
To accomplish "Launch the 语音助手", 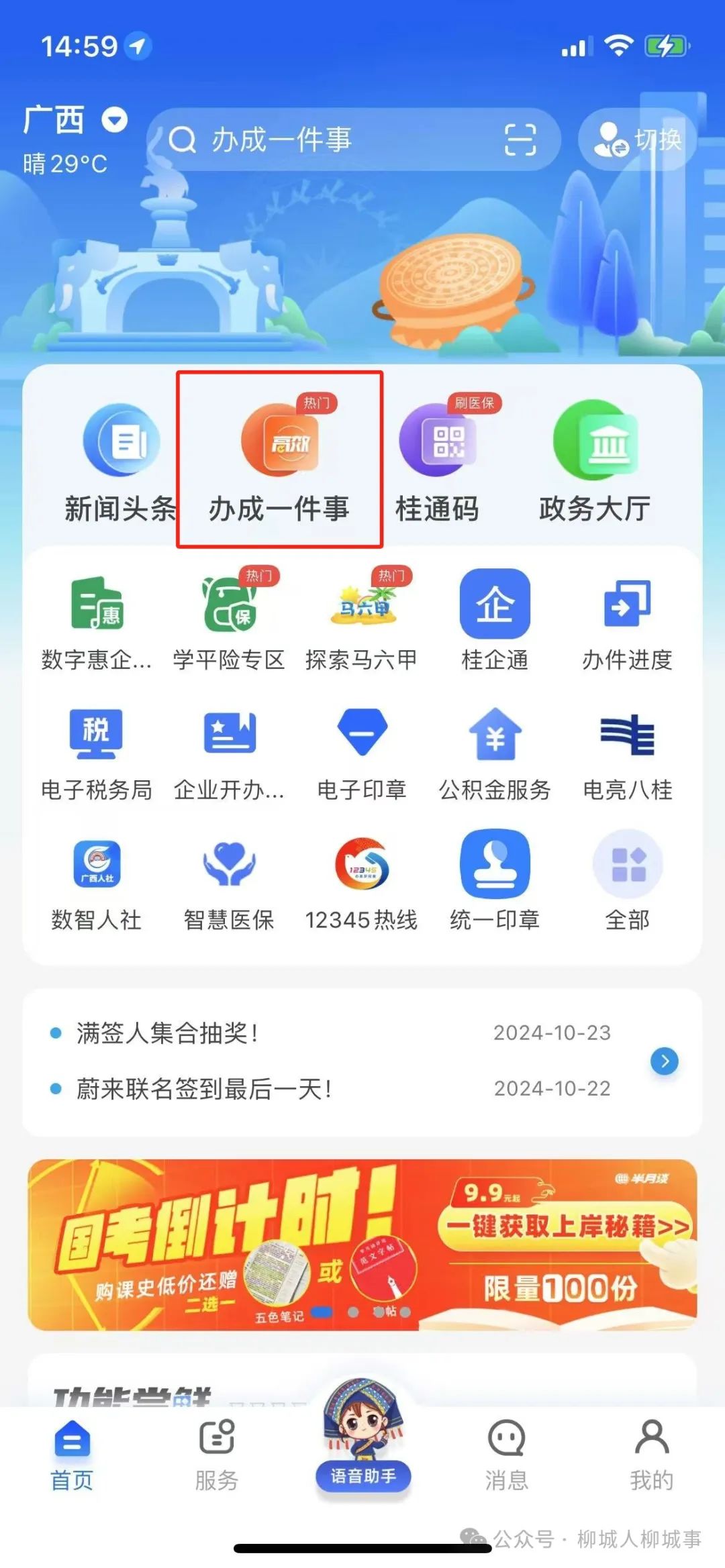I will [363, 1443].
